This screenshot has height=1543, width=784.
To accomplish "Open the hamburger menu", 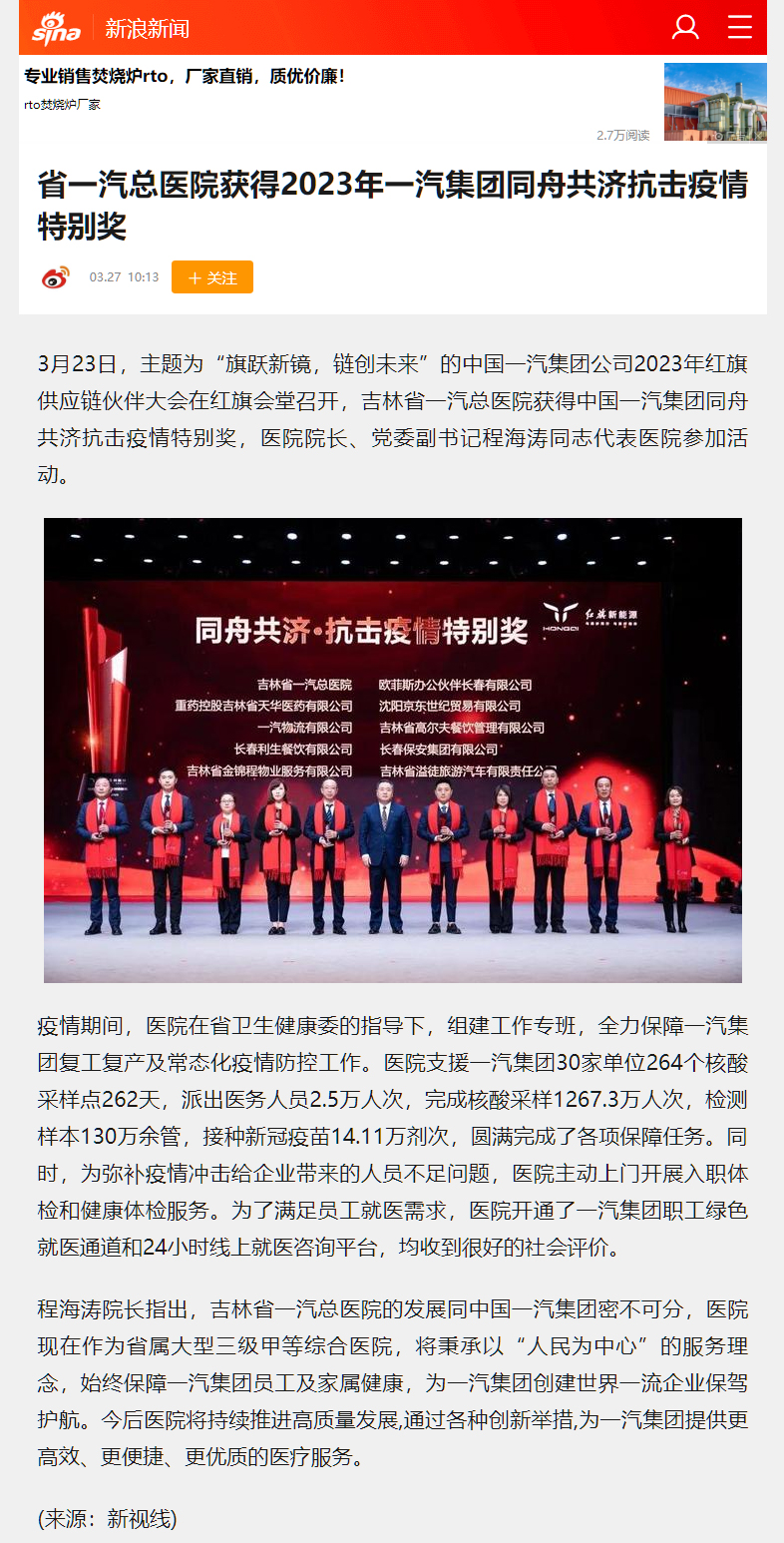I will [739, 27].
